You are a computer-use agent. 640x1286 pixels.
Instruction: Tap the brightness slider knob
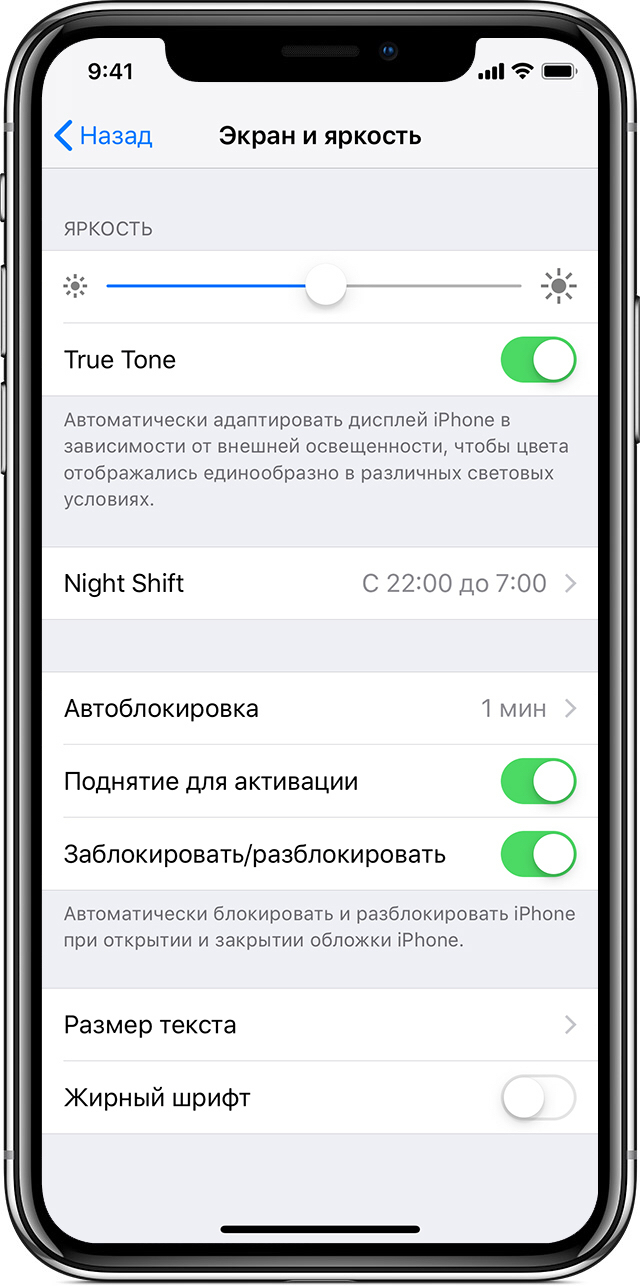point(325,286)
